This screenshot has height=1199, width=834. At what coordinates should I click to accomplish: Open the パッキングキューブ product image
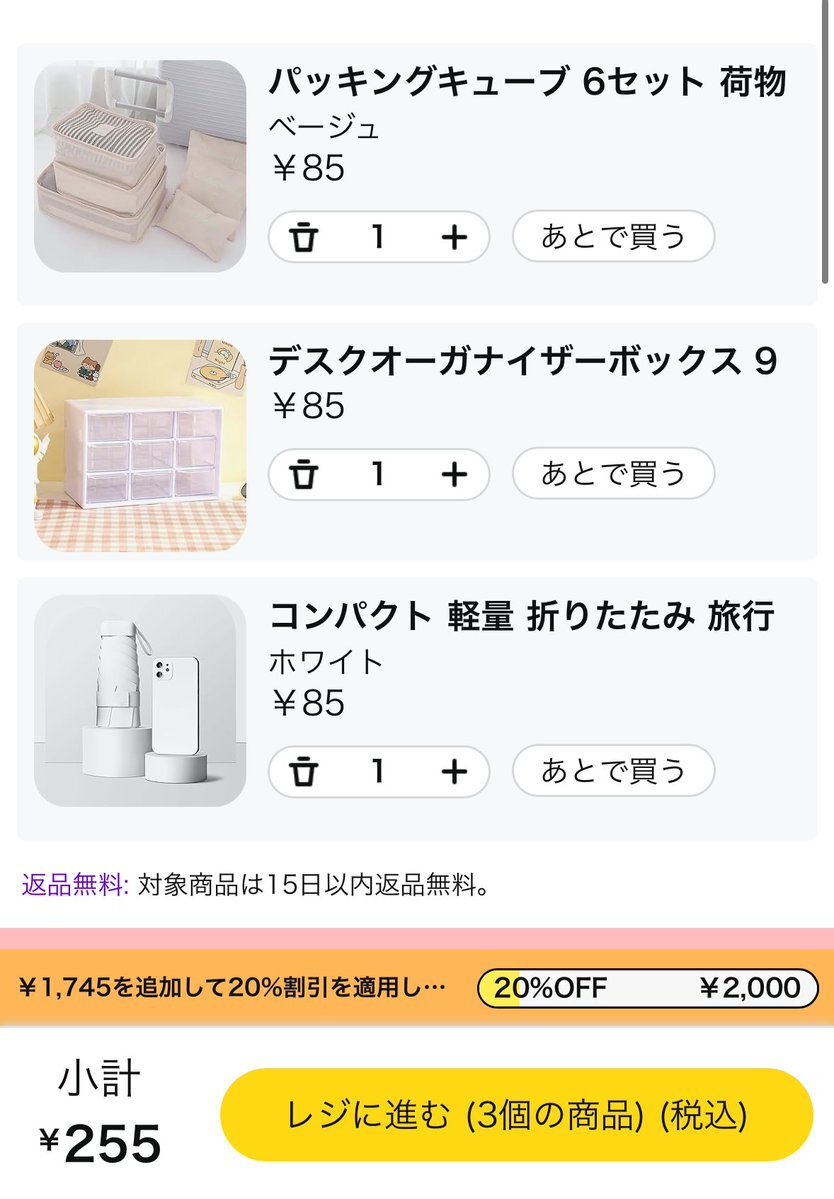140,166
